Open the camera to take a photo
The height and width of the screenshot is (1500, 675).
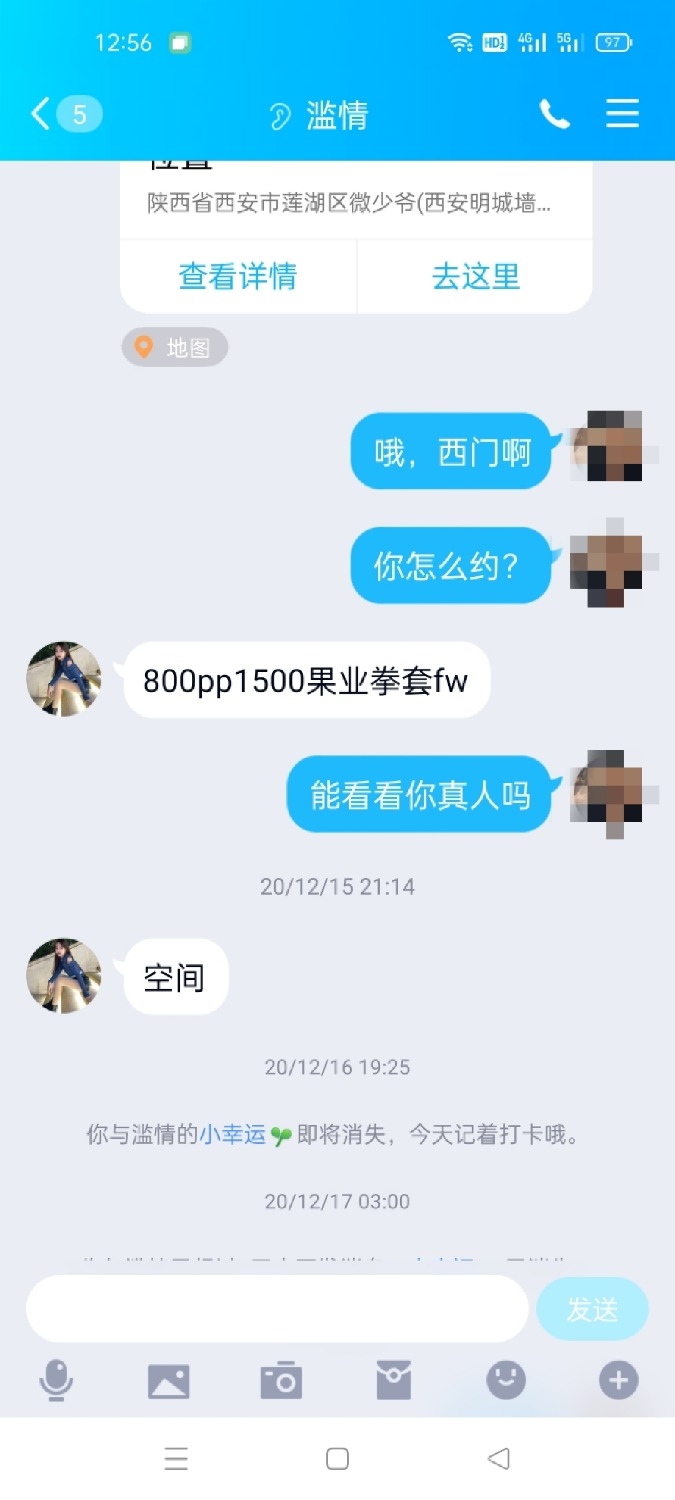(x=281, y=1381)
